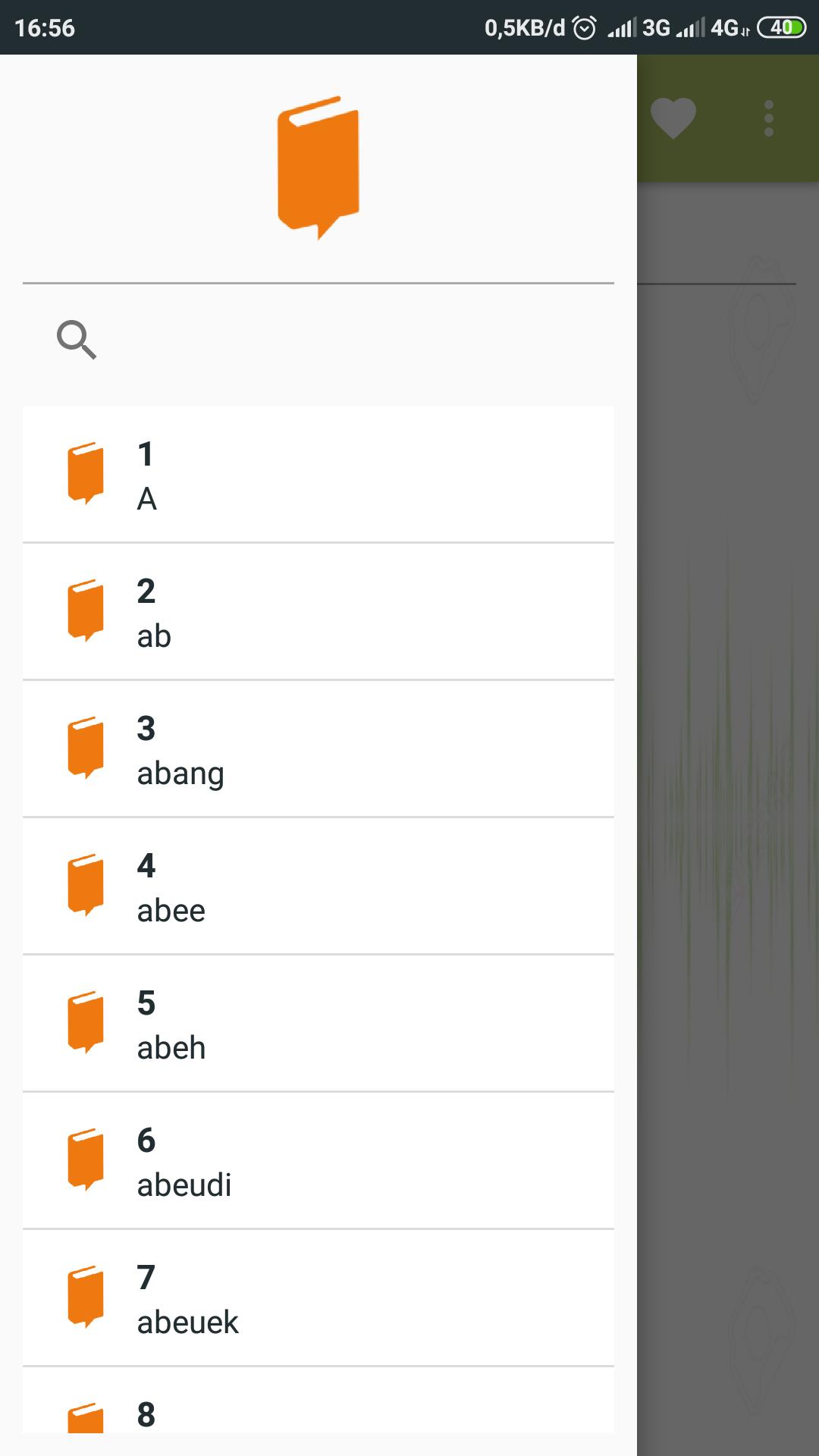Open the three-dot overflow menu

pos(769,118)
